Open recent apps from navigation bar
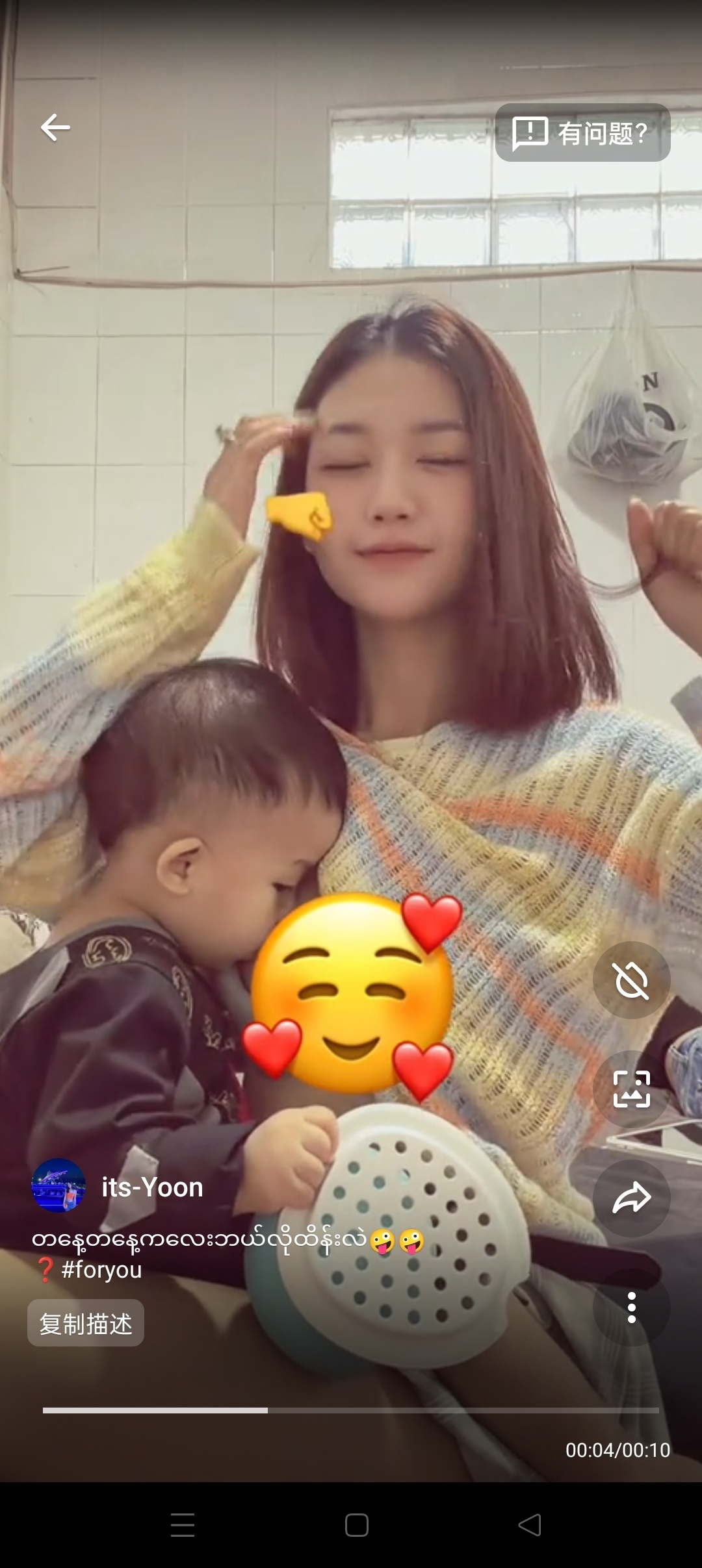702x1568 pixels. click(x=183, y=1524)
